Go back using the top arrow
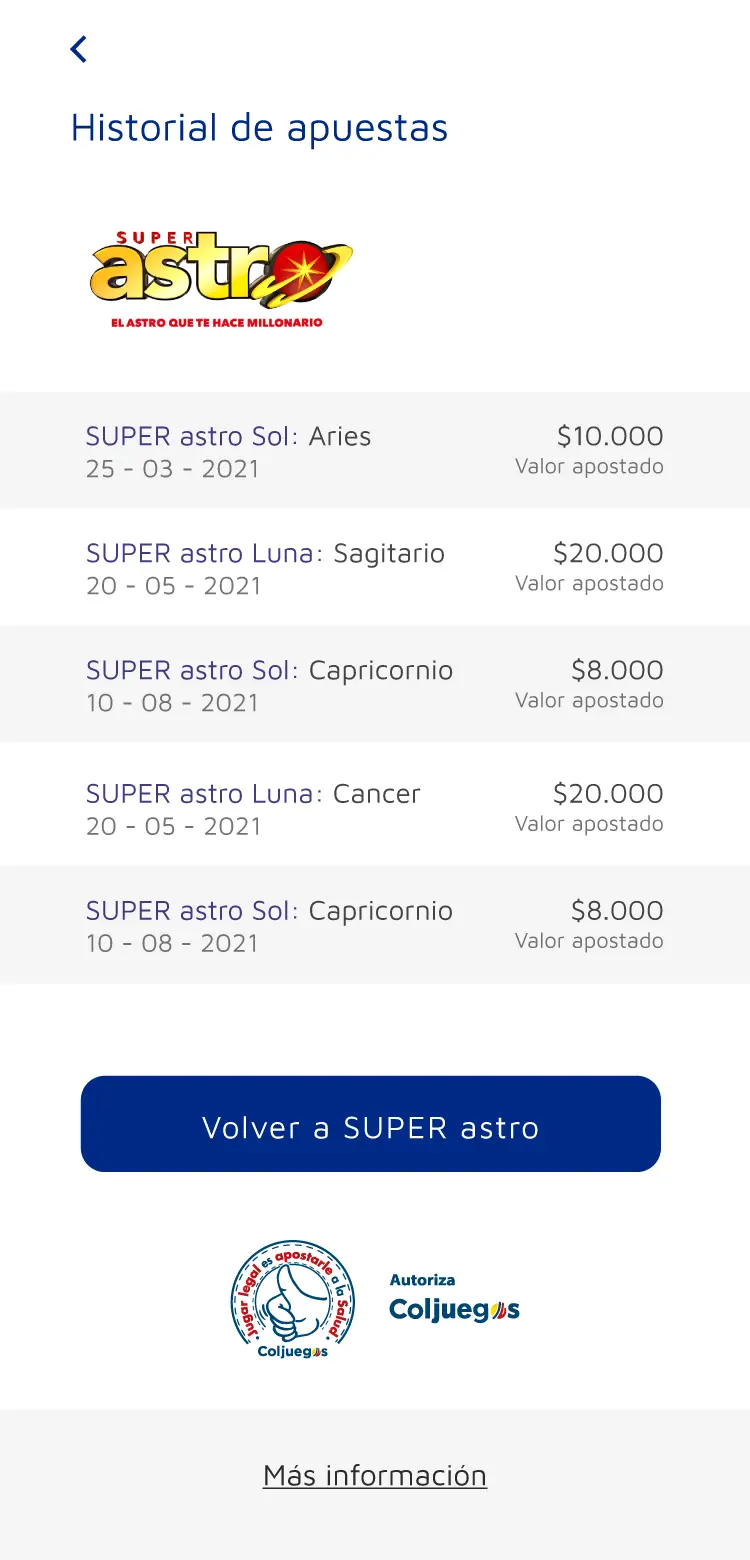 coord(79,49)
